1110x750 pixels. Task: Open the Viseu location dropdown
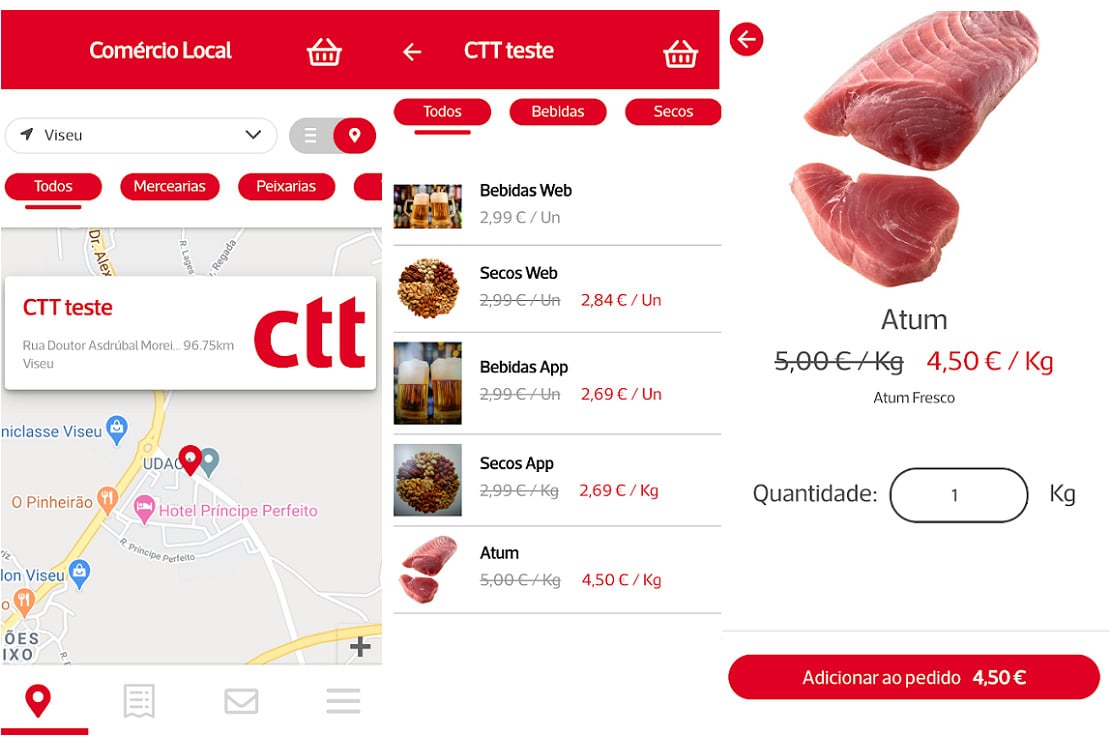[141, 135]
